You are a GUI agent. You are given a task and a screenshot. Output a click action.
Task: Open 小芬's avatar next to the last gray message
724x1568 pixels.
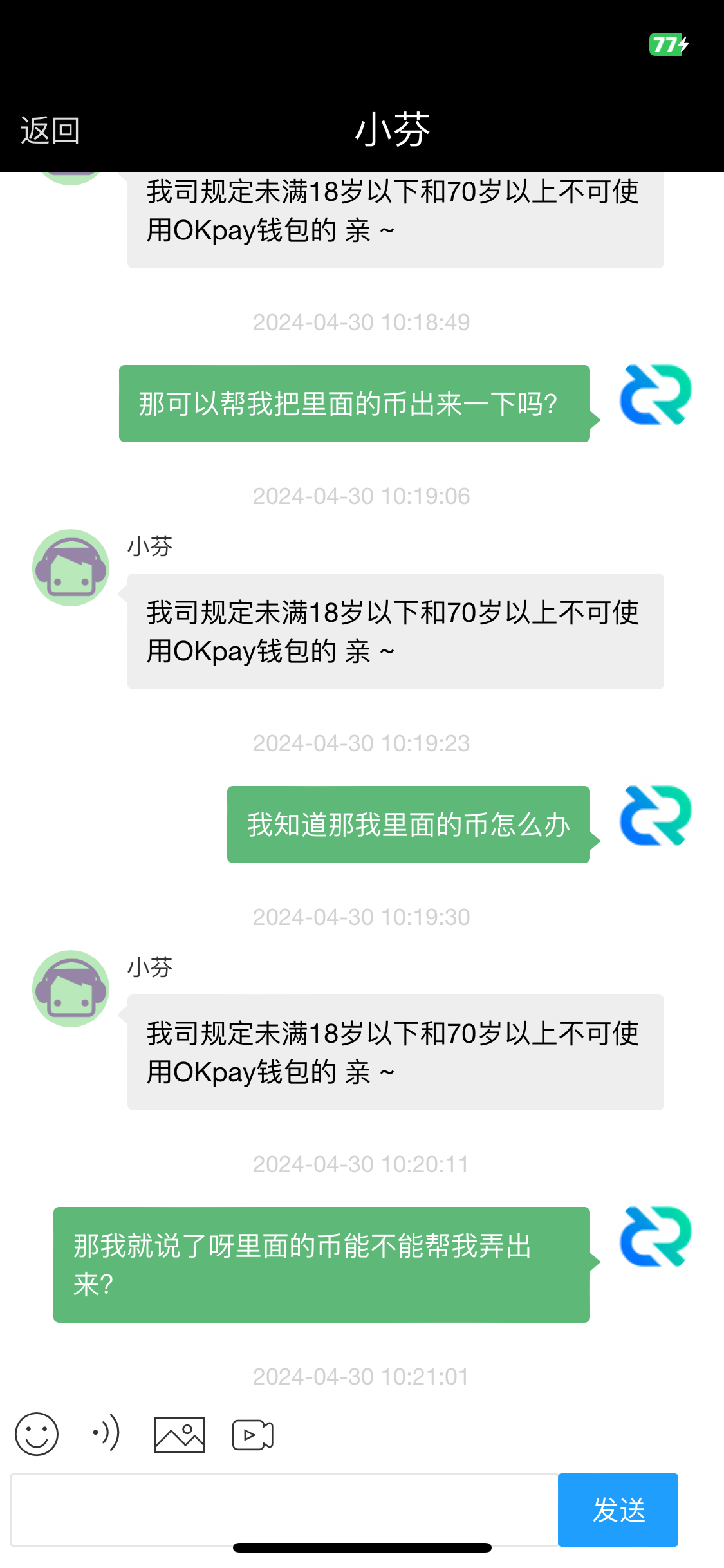pyautogui.click(x=71, y=989)
